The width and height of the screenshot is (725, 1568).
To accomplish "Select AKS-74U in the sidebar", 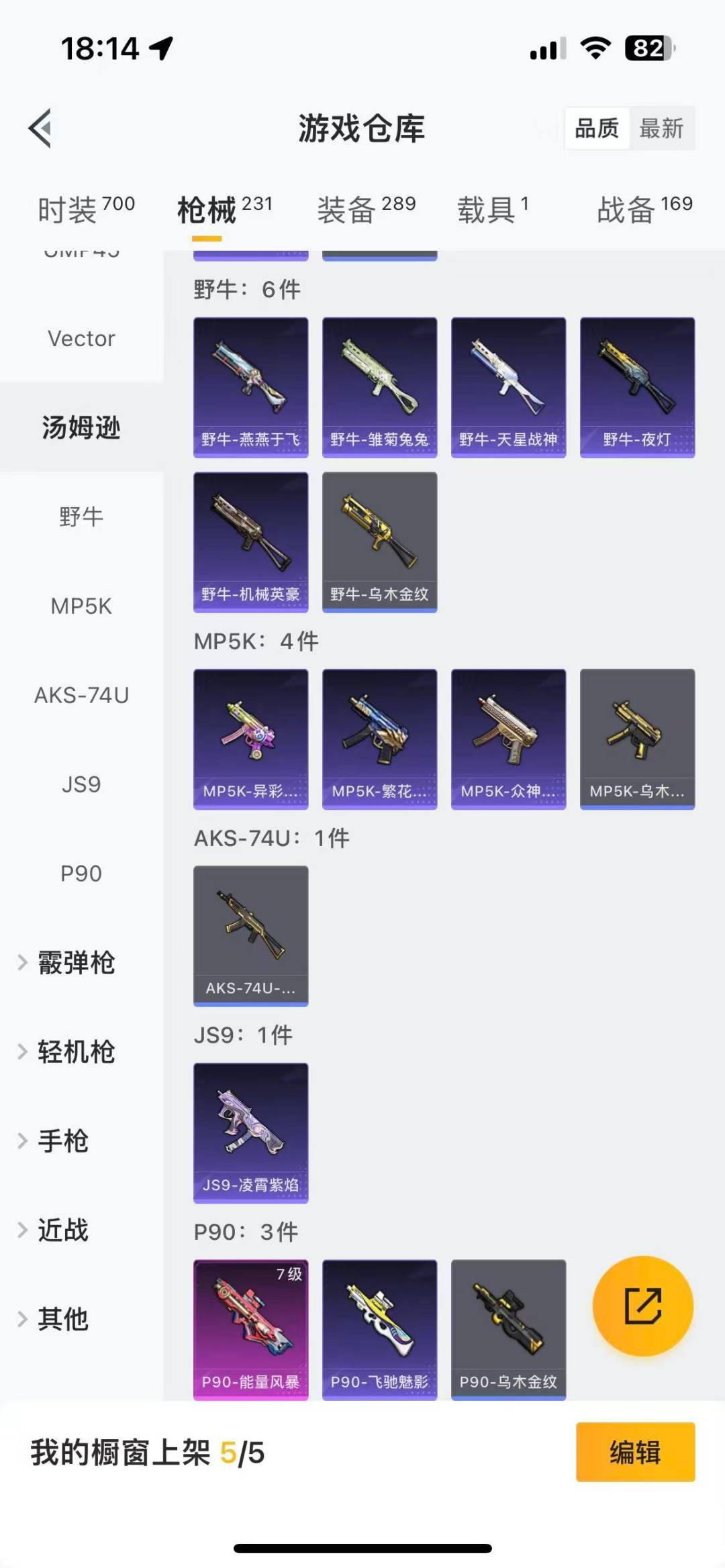I will point(81,695).
